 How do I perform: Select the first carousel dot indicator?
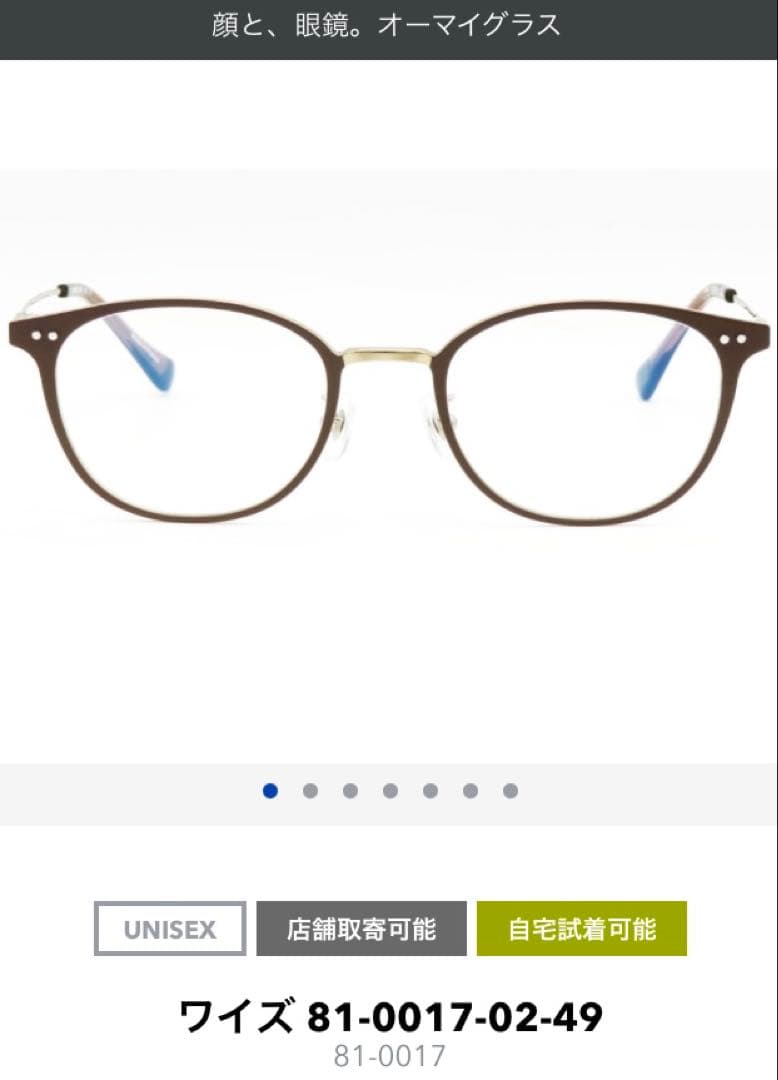coord(269,791)
